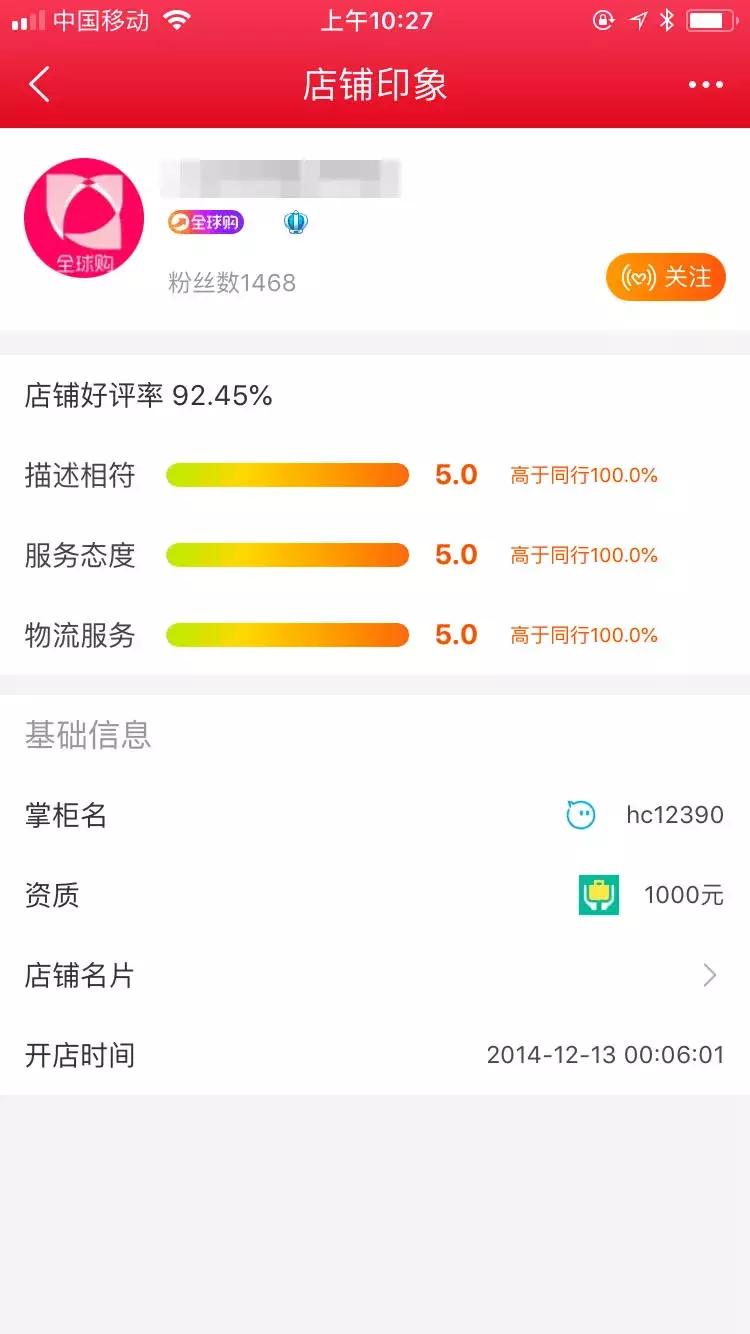Click the 全球购 badge next to store name

click(205, 222)
